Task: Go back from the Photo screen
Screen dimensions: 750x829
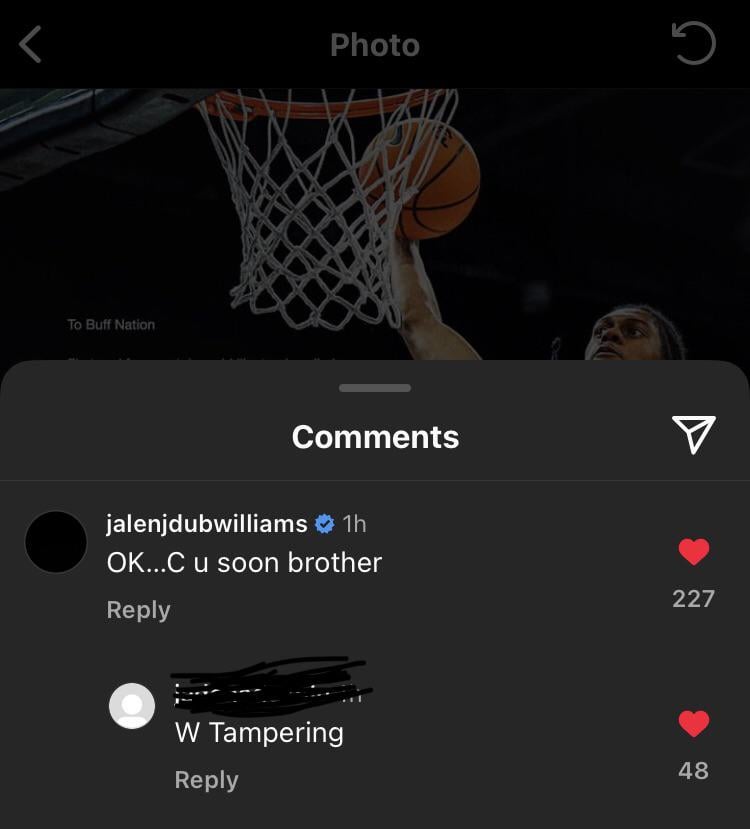Action: (x=31, y=45)
